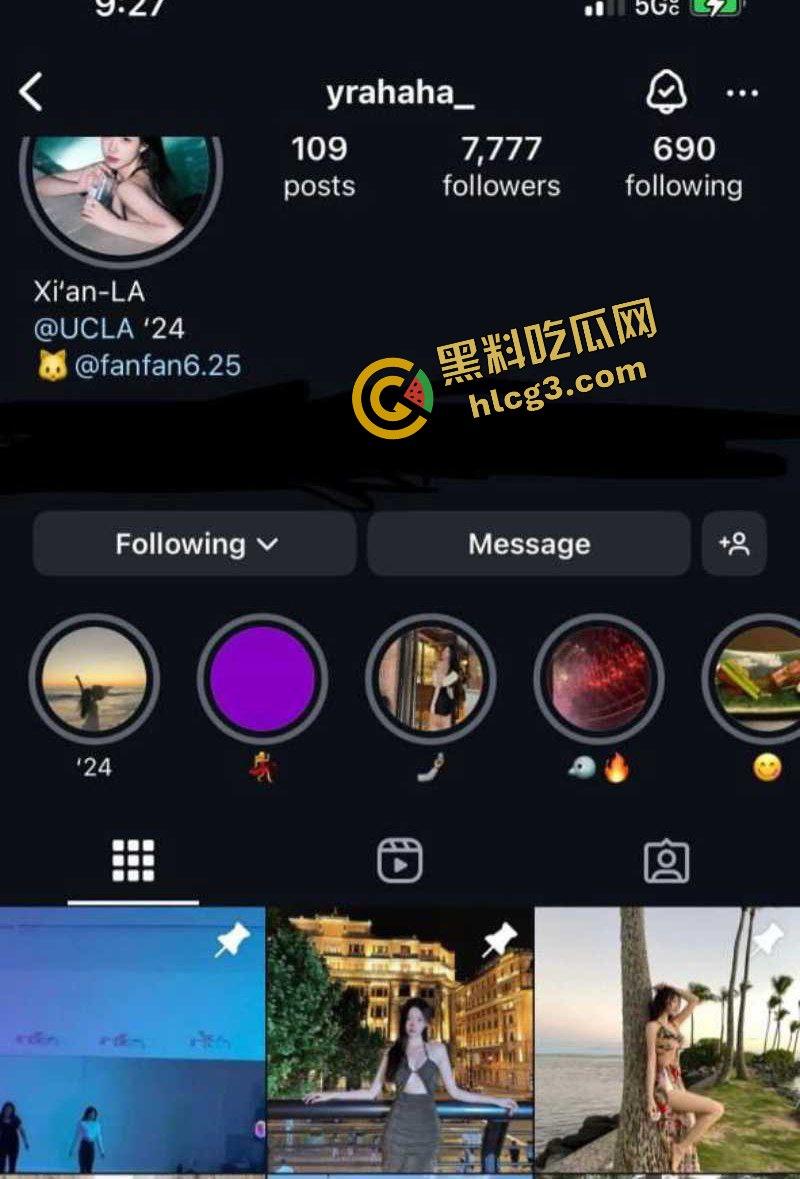Image resolution: width=800 pixels, height=1179 pixels.
Task: Switch to the Reels tab
Action: tap(400, 861)
